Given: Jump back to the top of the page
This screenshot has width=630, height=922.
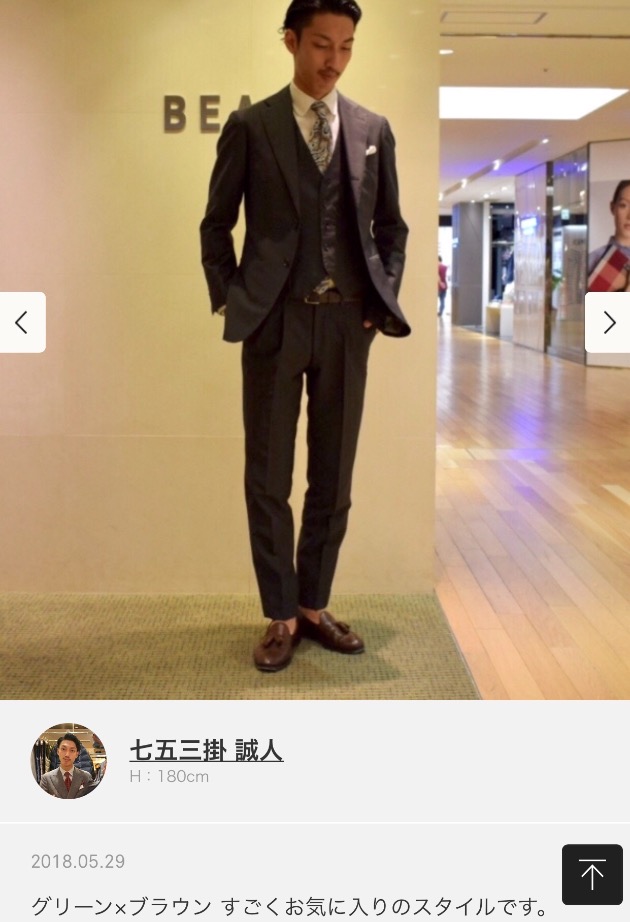Looking at the screenshot, I should 592,875.
